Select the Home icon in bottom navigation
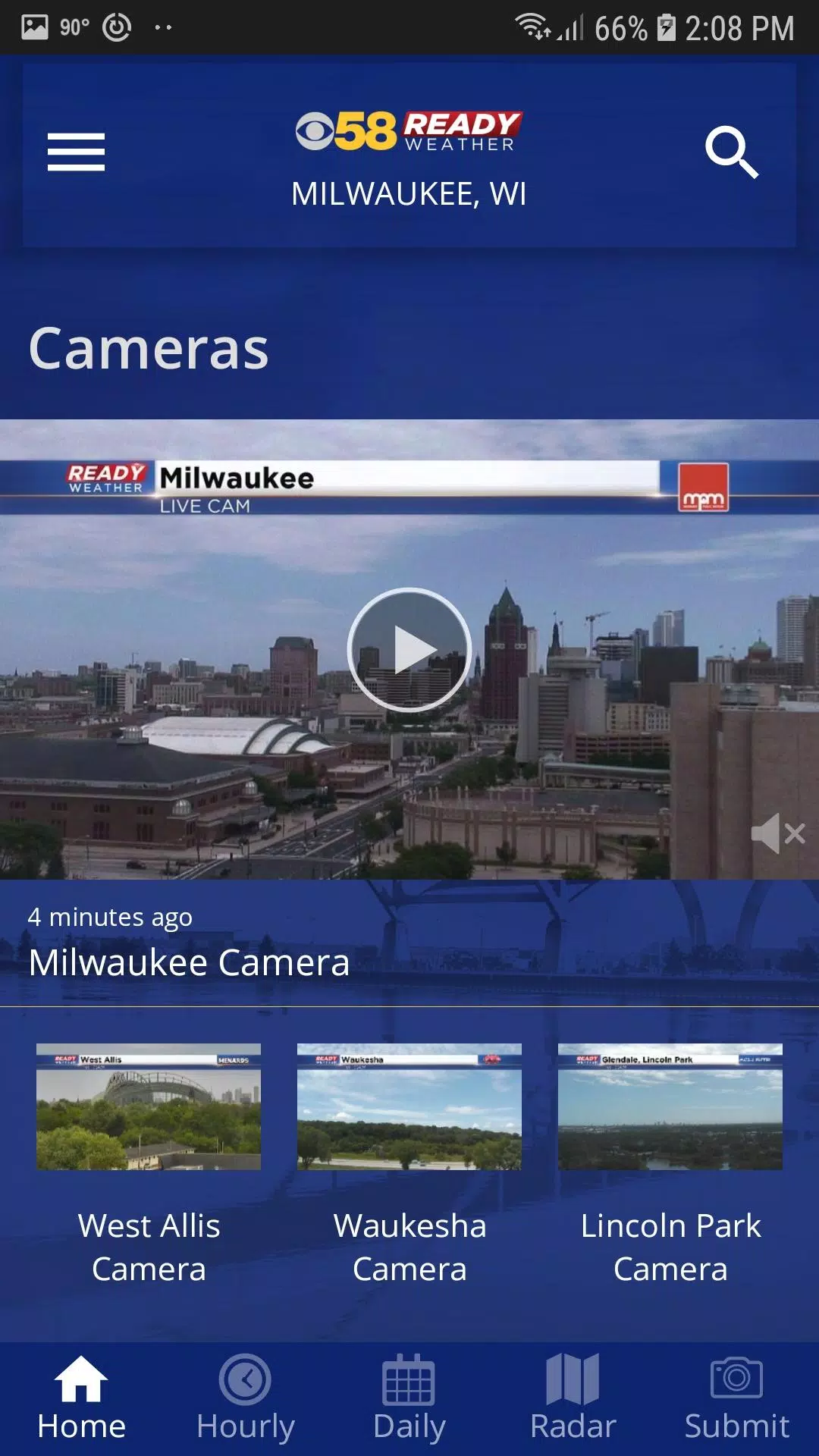The height and width of the screenshot is (1456, 819). 82,1401
